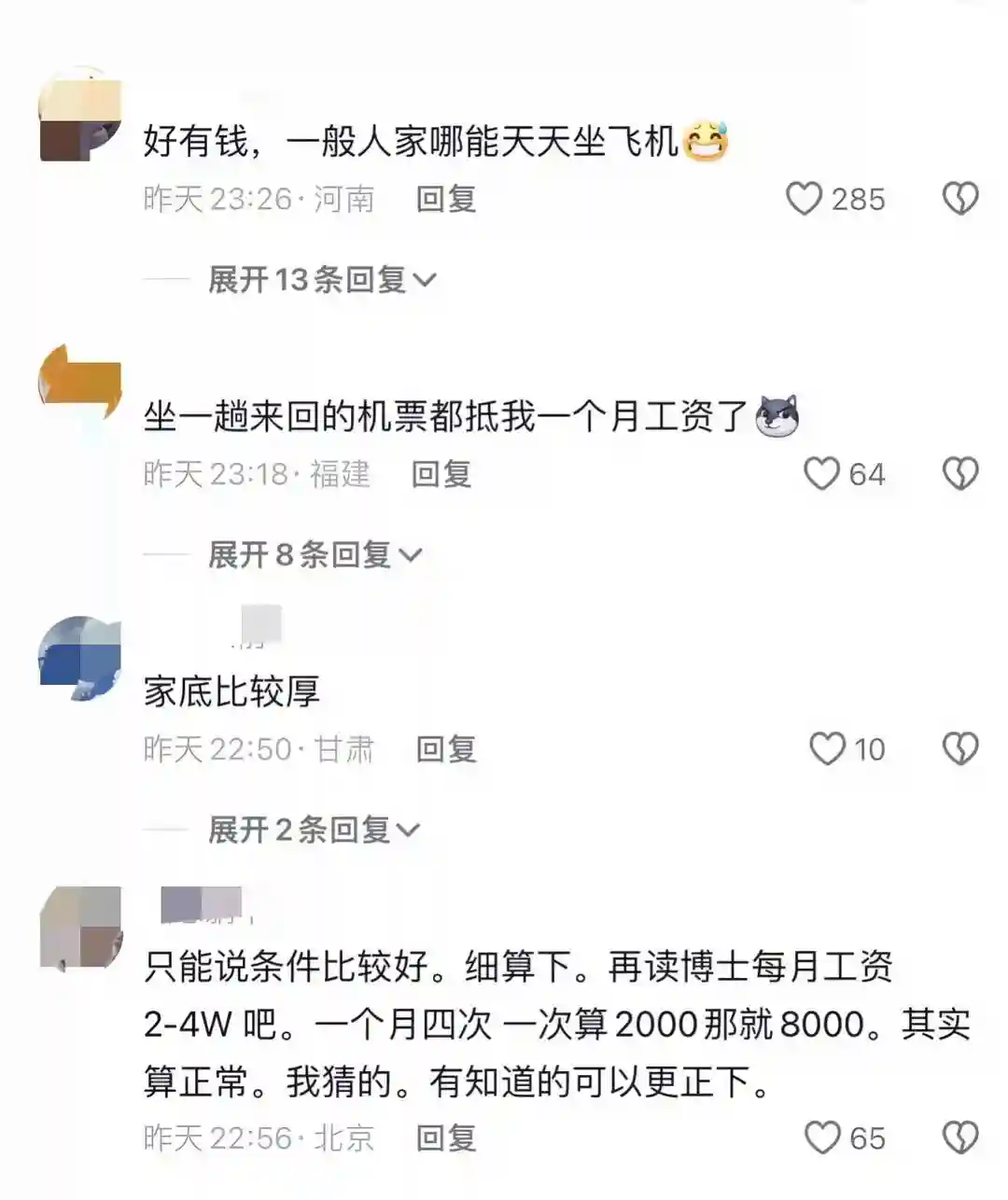Open avatar of the 河南 commenter
This screenshot has width=1008, height=1200.
(80, 116)
